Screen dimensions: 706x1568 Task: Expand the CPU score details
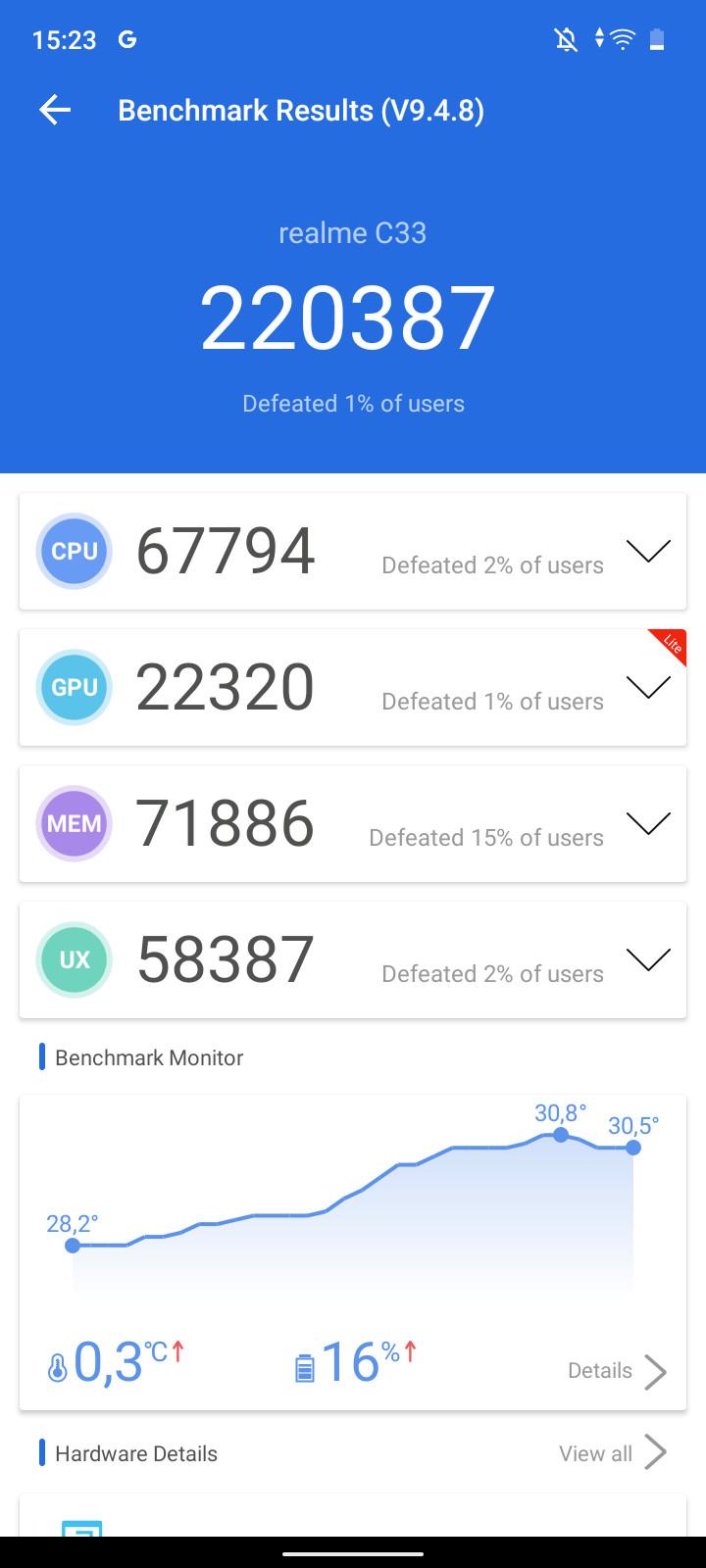648,551
